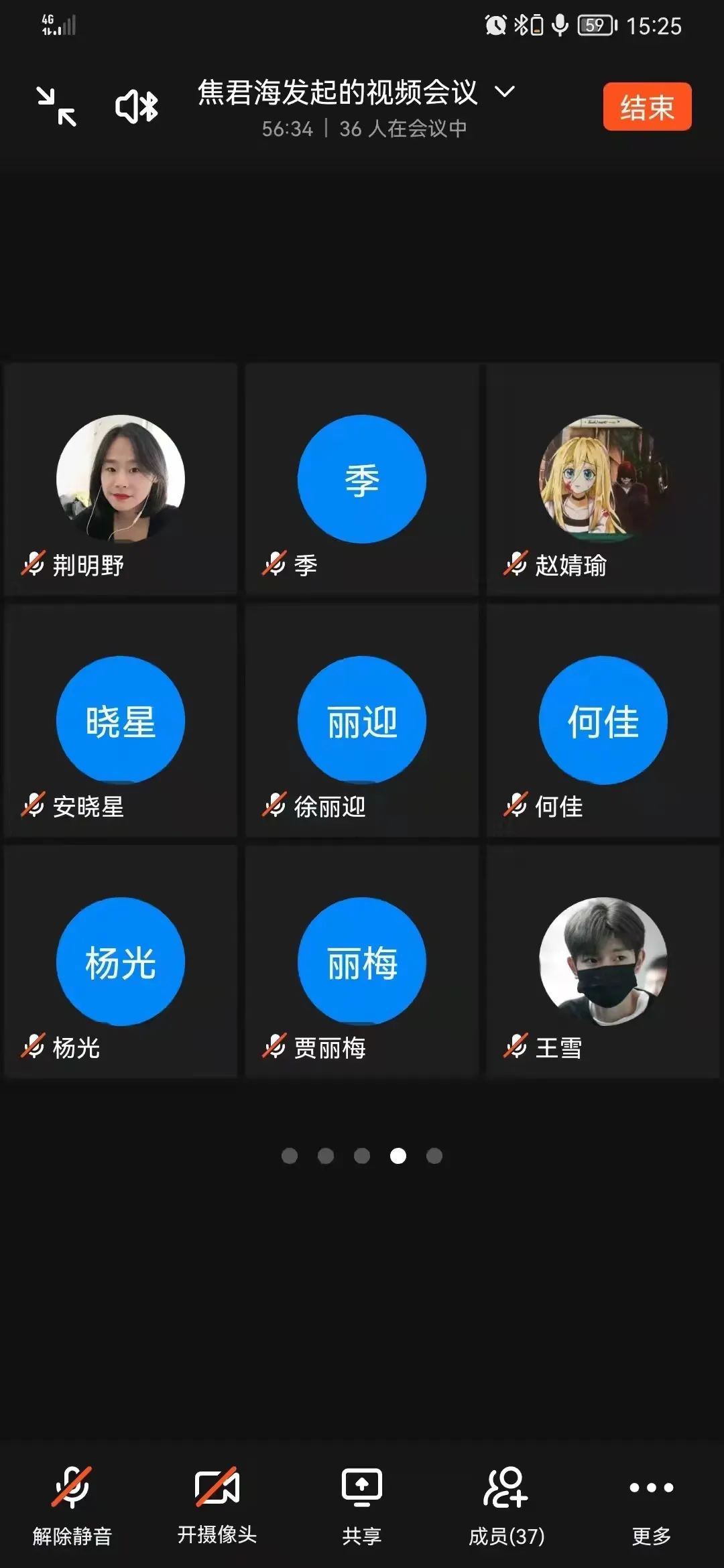Tap participant tile 安晓星
The width and height of the screenshot is (724, 1568).
[121, 721]
